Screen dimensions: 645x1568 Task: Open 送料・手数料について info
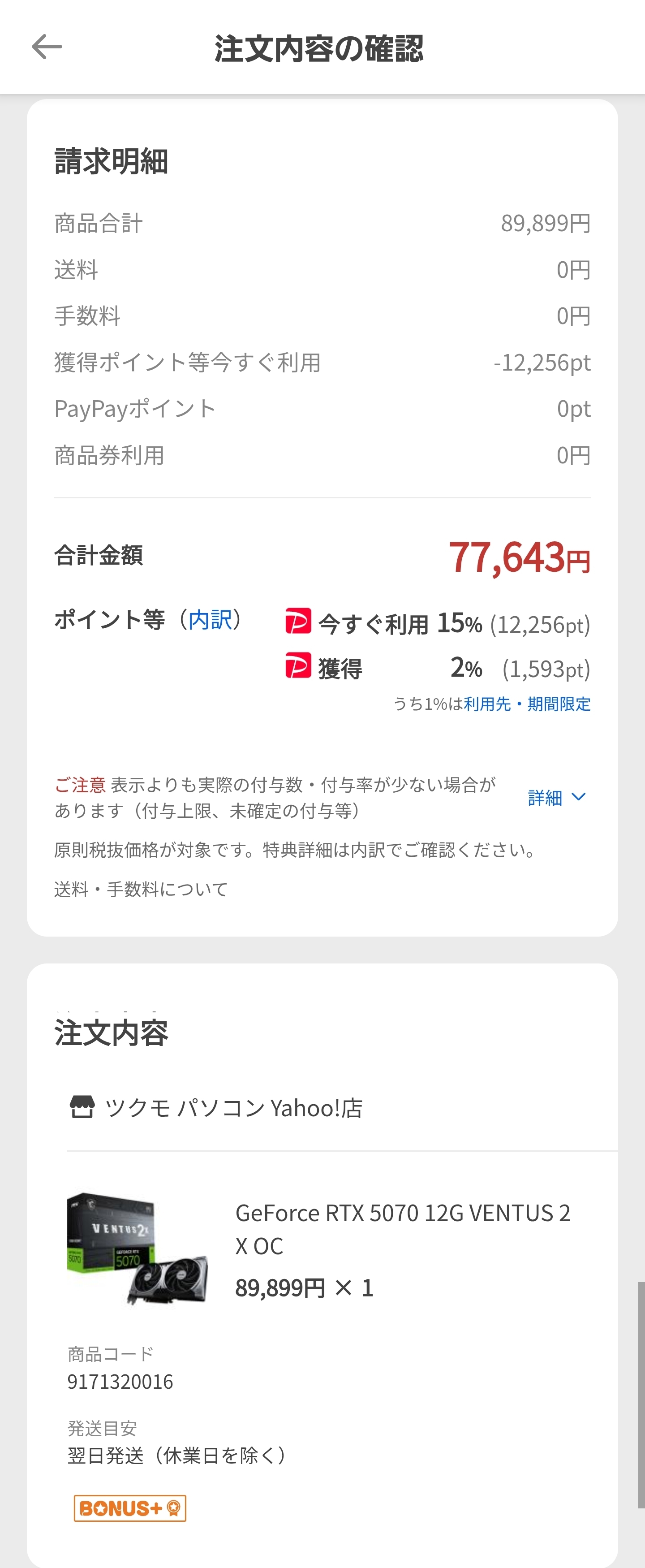[x=141, y=889]
